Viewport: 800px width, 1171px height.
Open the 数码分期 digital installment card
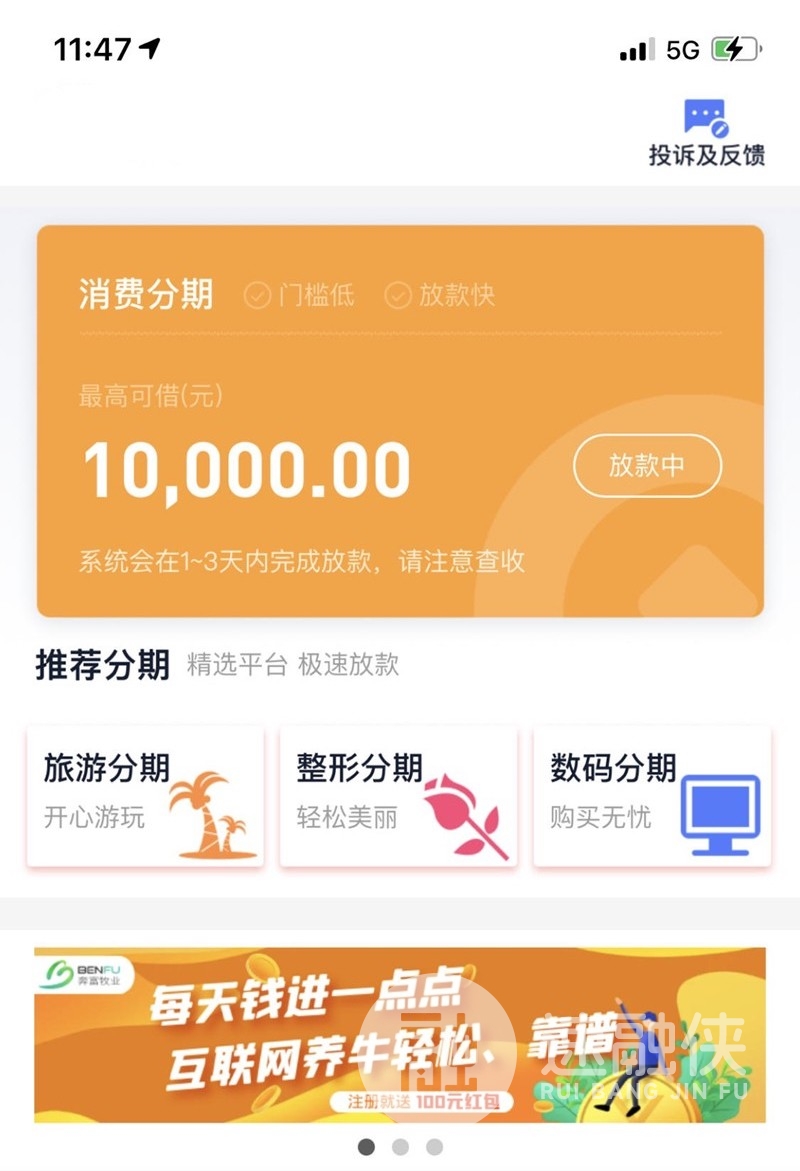[x=652, y=796]
